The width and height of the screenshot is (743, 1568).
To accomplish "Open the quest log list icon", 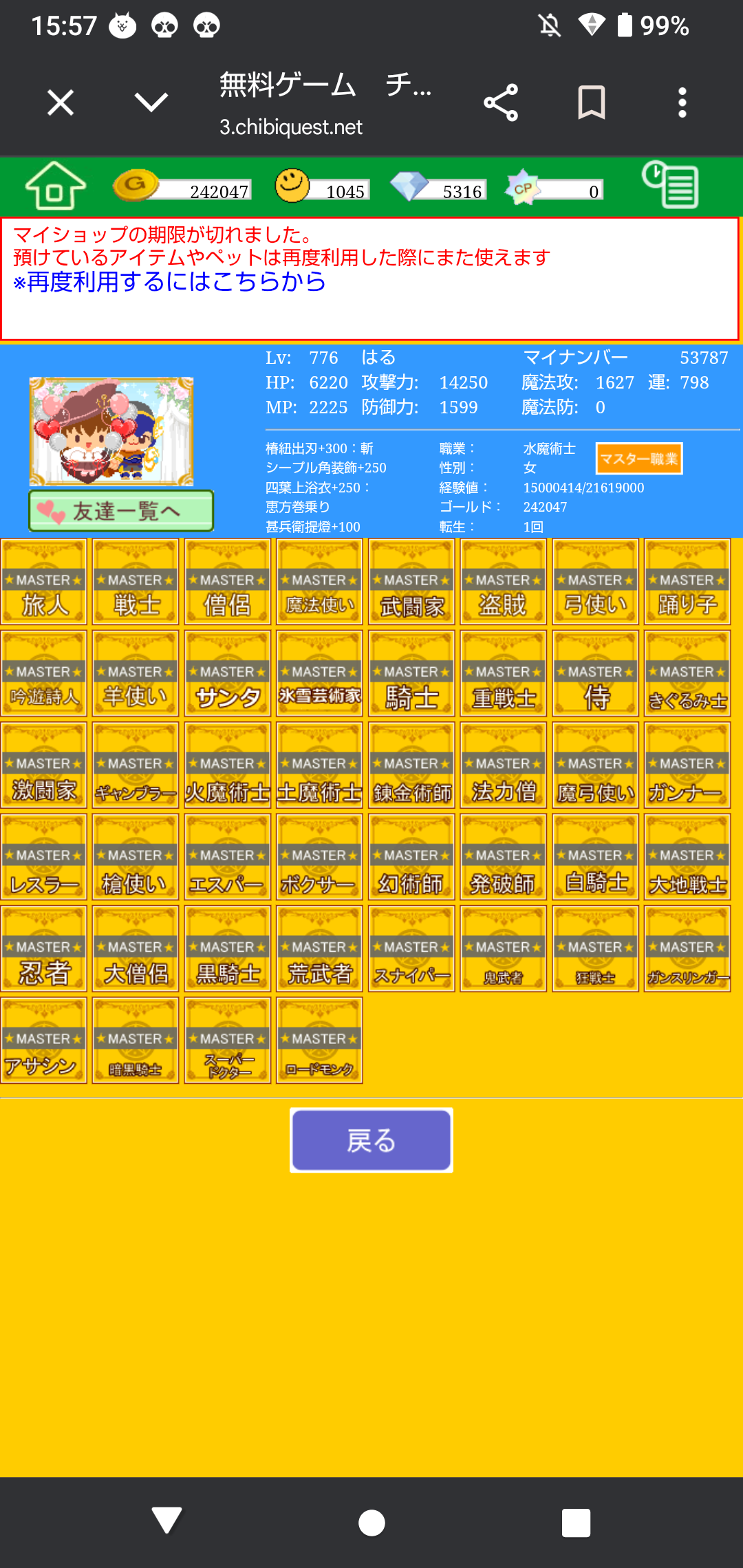I will point(670,184).
